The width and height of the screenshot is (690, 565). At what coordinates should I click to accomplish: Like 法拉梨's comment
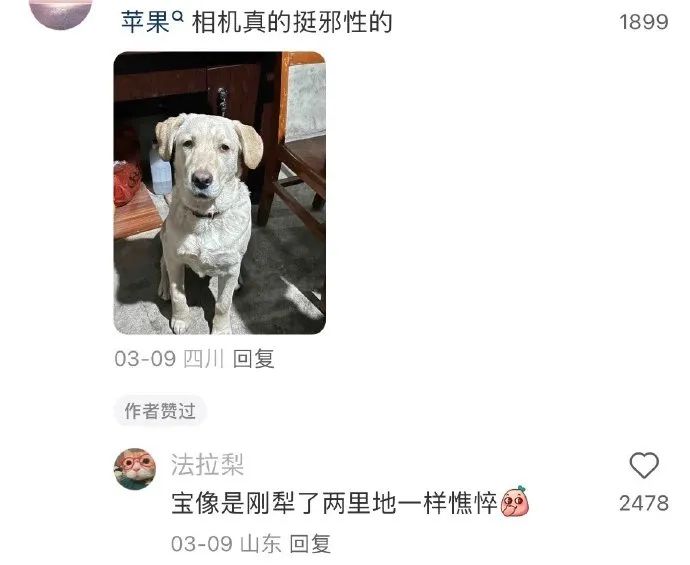pos(644,466)
